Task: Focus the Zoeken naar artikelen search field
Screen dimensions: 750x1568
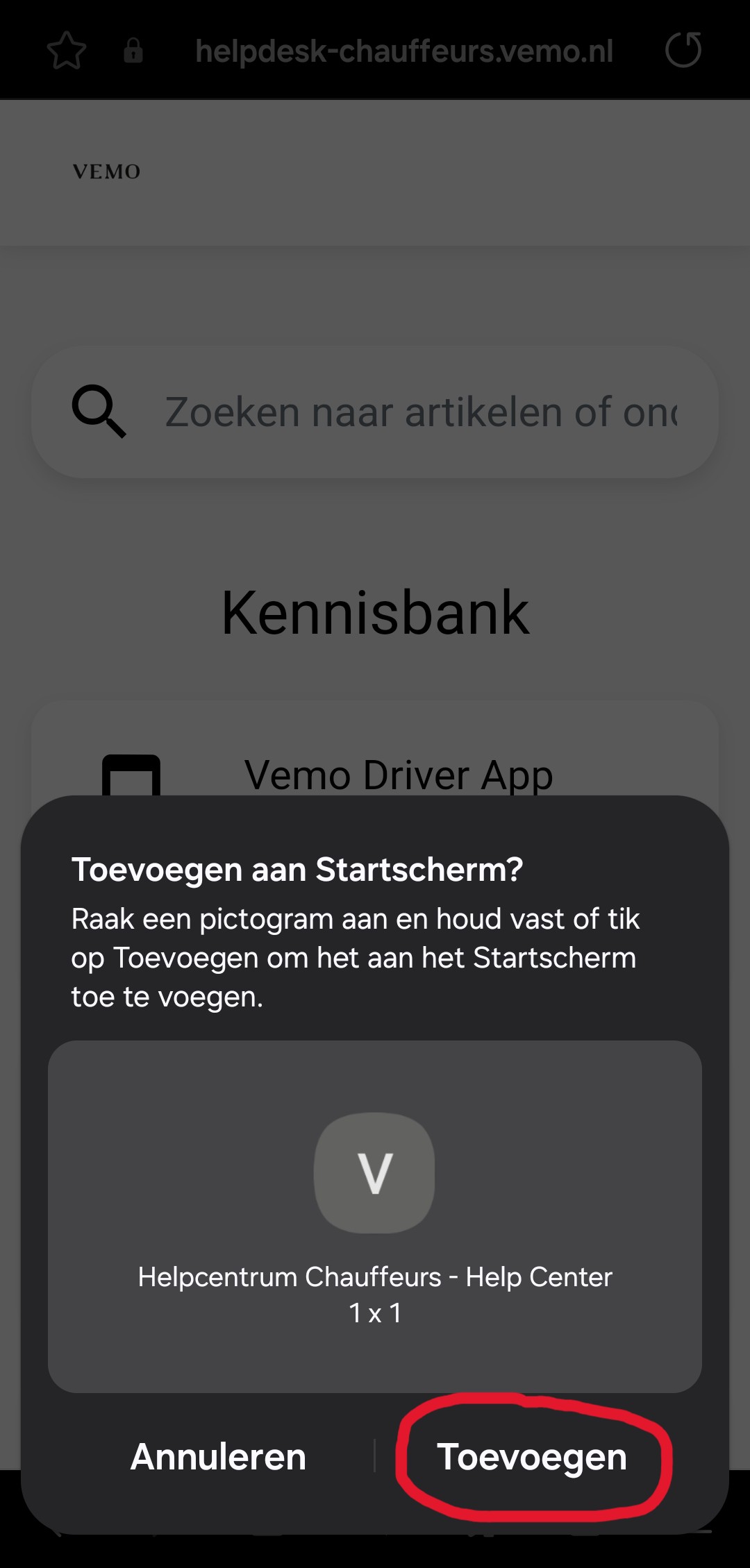Action: [419, 412]
